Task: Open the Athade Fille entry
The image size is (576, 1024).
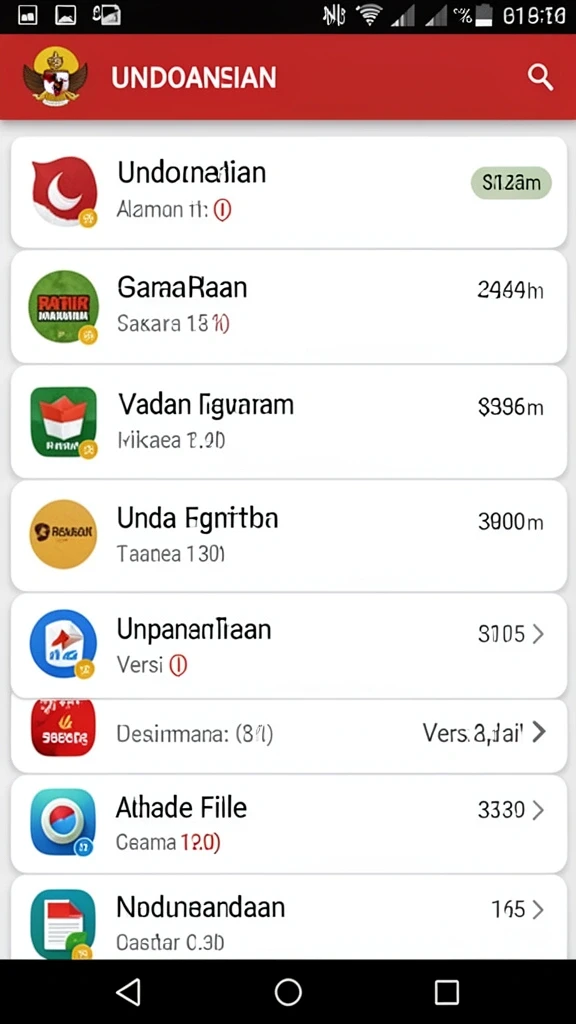Action: pos(288,824)
